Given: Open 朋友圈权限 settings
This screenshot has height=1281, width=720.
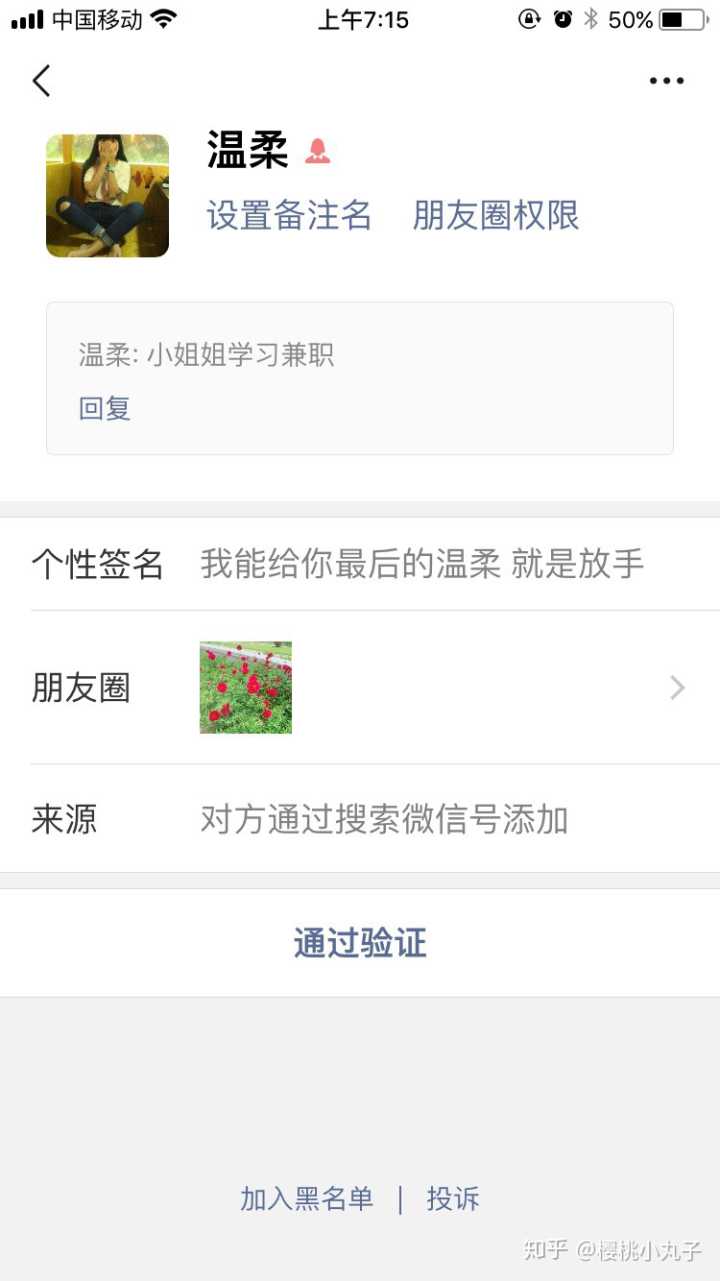Looking at the screenshot, I should 496,216.
